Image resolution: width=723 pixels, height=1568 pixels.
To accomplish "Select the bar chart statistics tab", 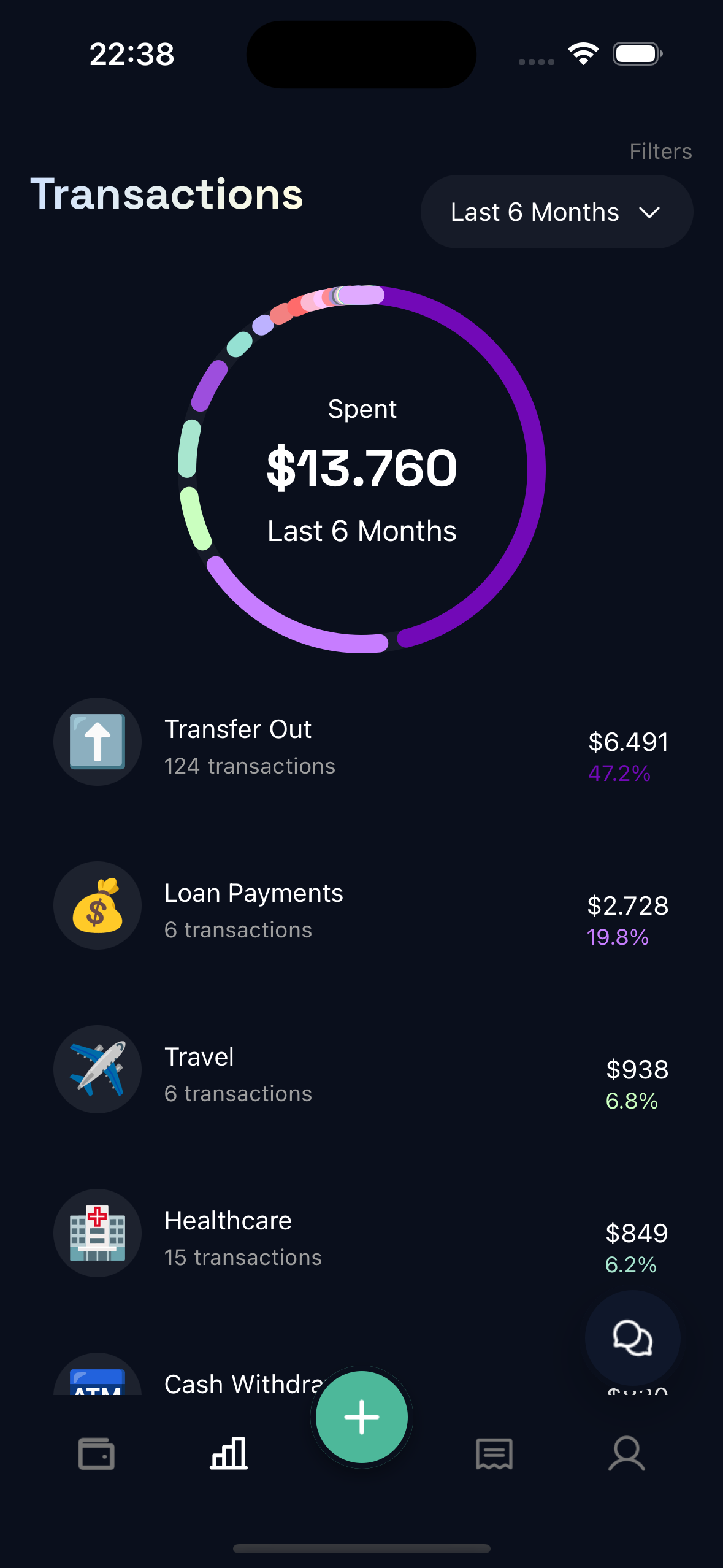I will tap(229, 1454).
